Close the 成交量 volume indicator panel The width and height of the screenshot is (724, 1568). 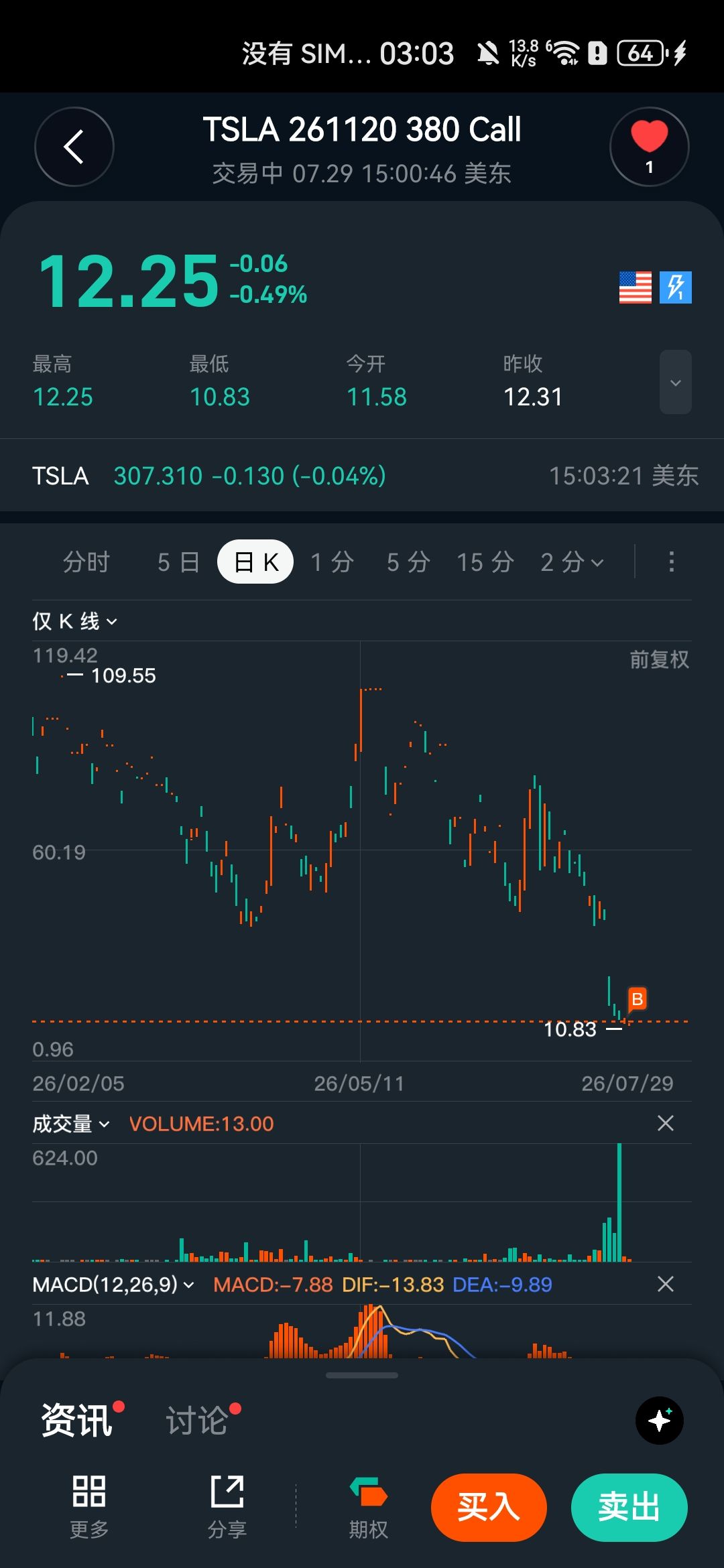pos(666,1123)
